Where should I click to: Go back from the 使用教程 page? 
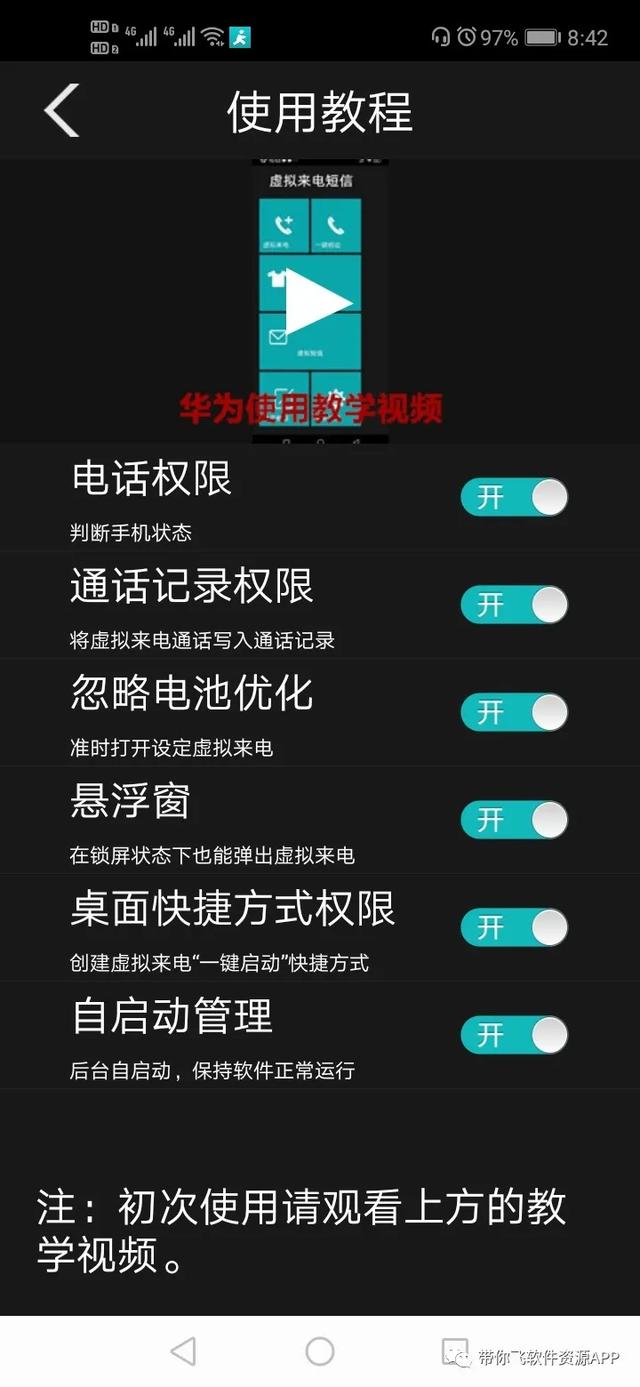coord(62,110)
